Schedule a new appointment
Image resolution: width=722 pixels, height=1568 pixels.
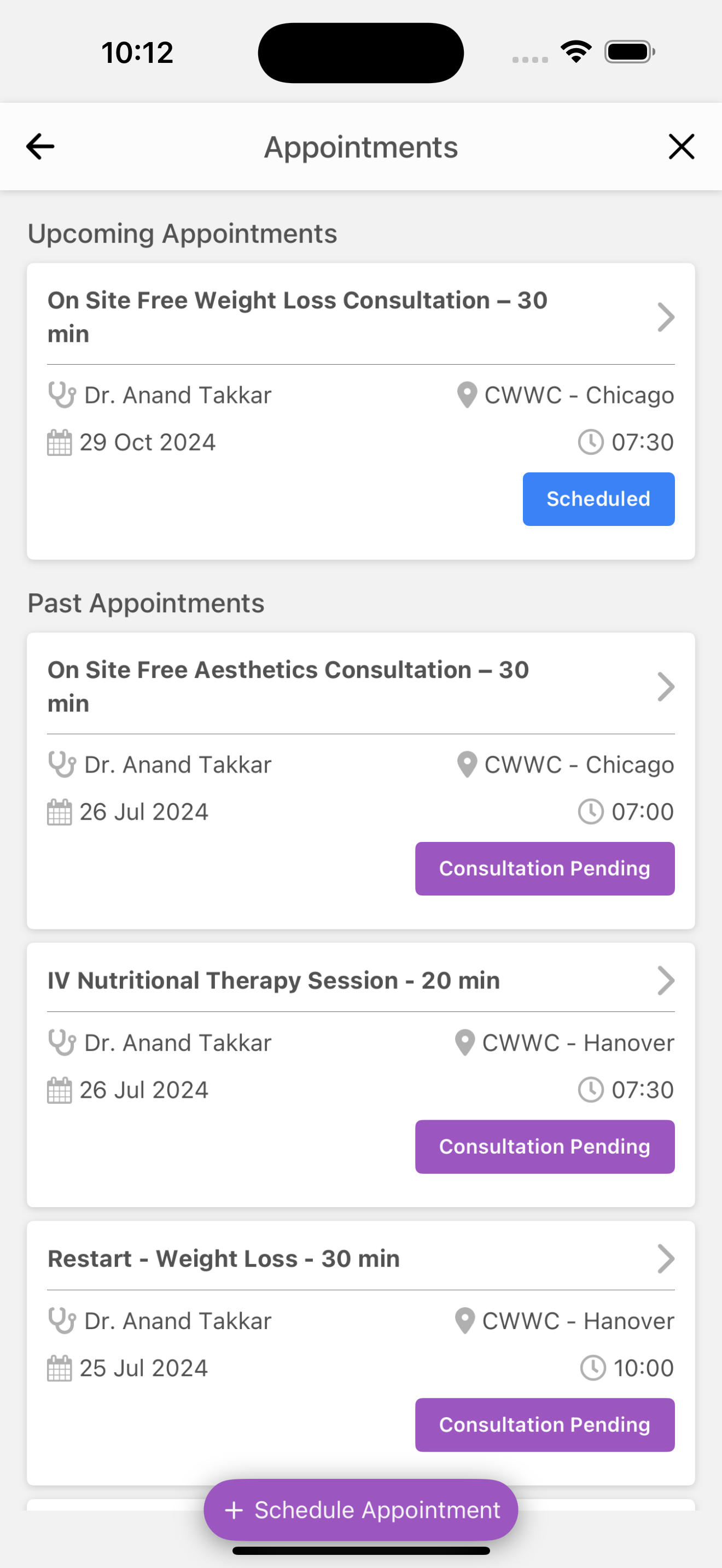click(361, 1510)
